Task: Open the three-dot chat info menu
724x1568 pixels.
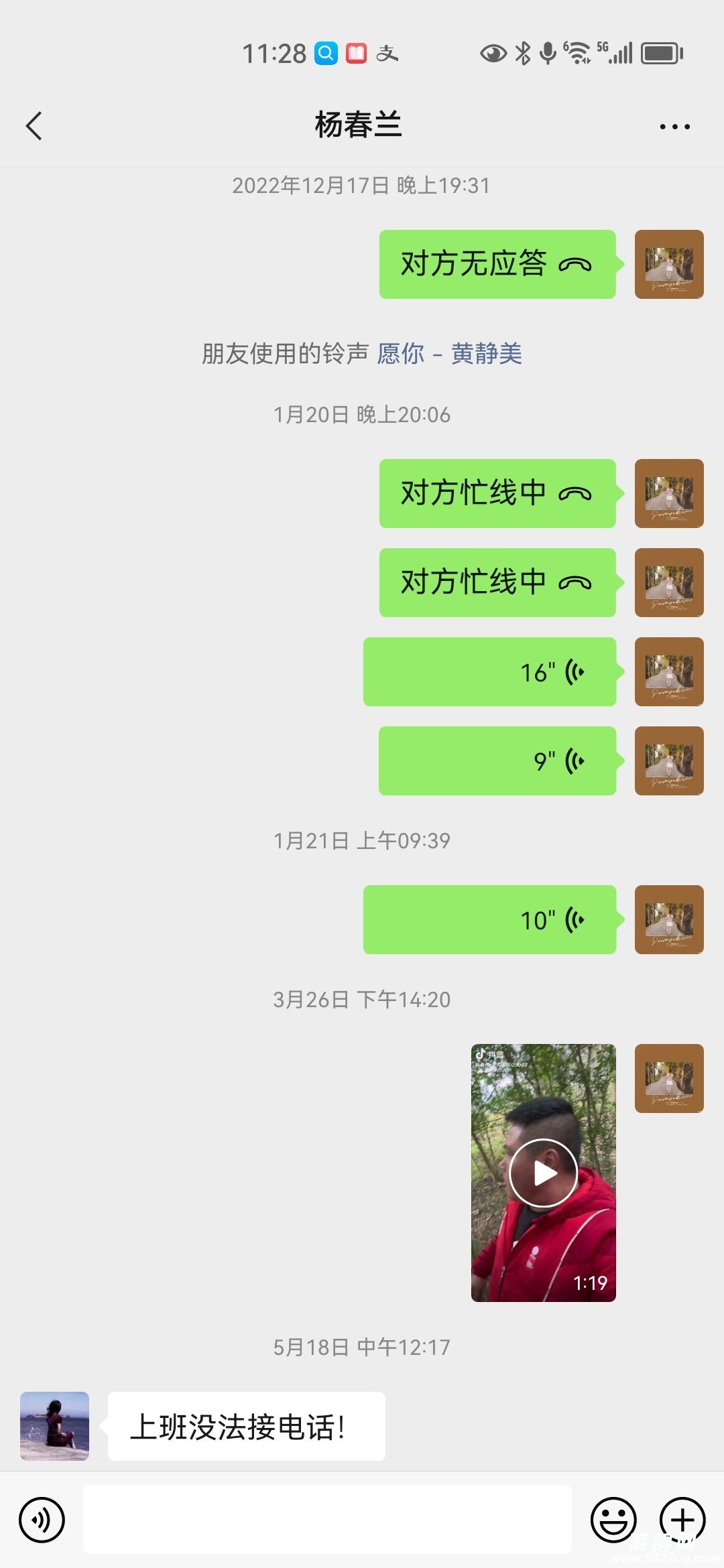Action: 674,127
